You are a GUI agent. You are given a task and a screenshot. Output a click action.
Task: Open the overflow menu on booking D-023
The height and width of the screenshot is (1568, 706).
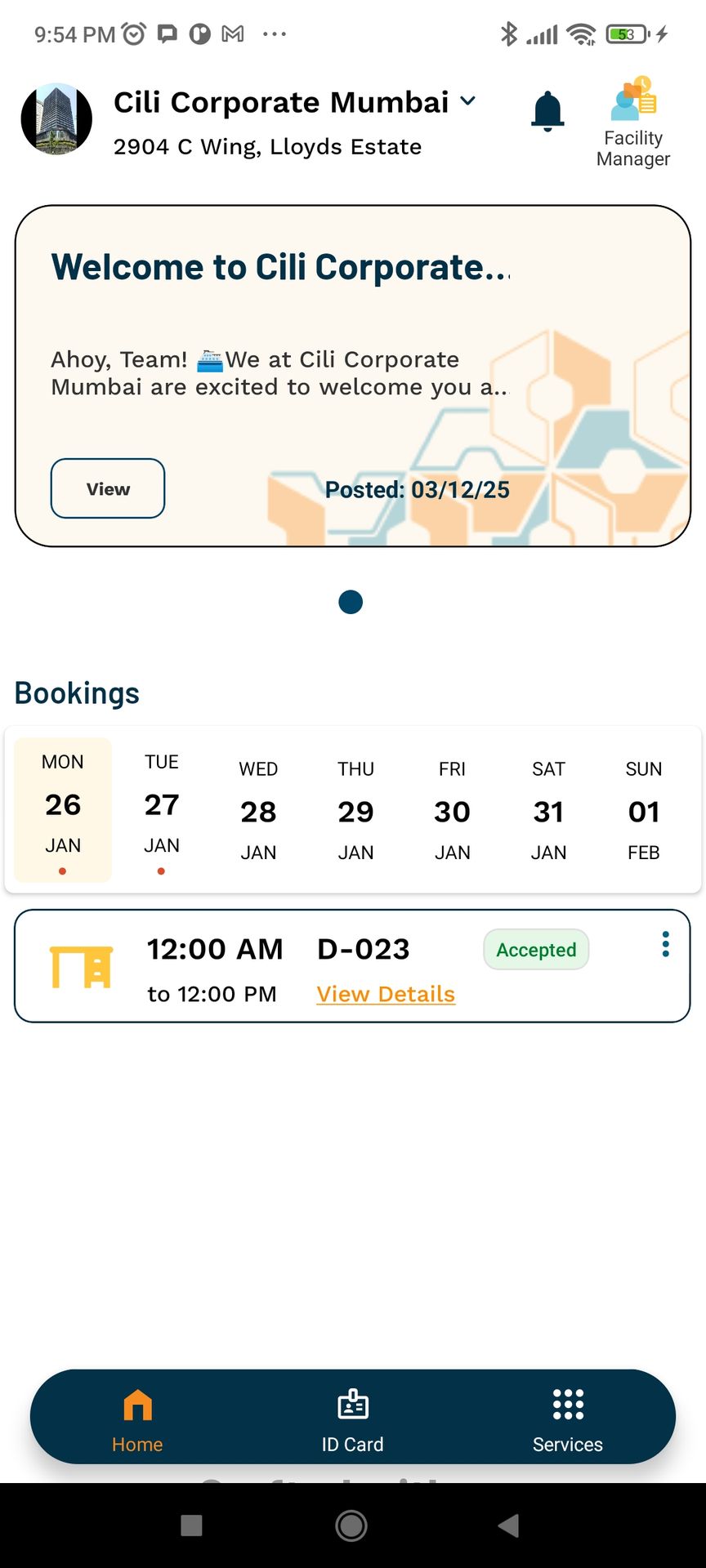(x=665, y=944)
